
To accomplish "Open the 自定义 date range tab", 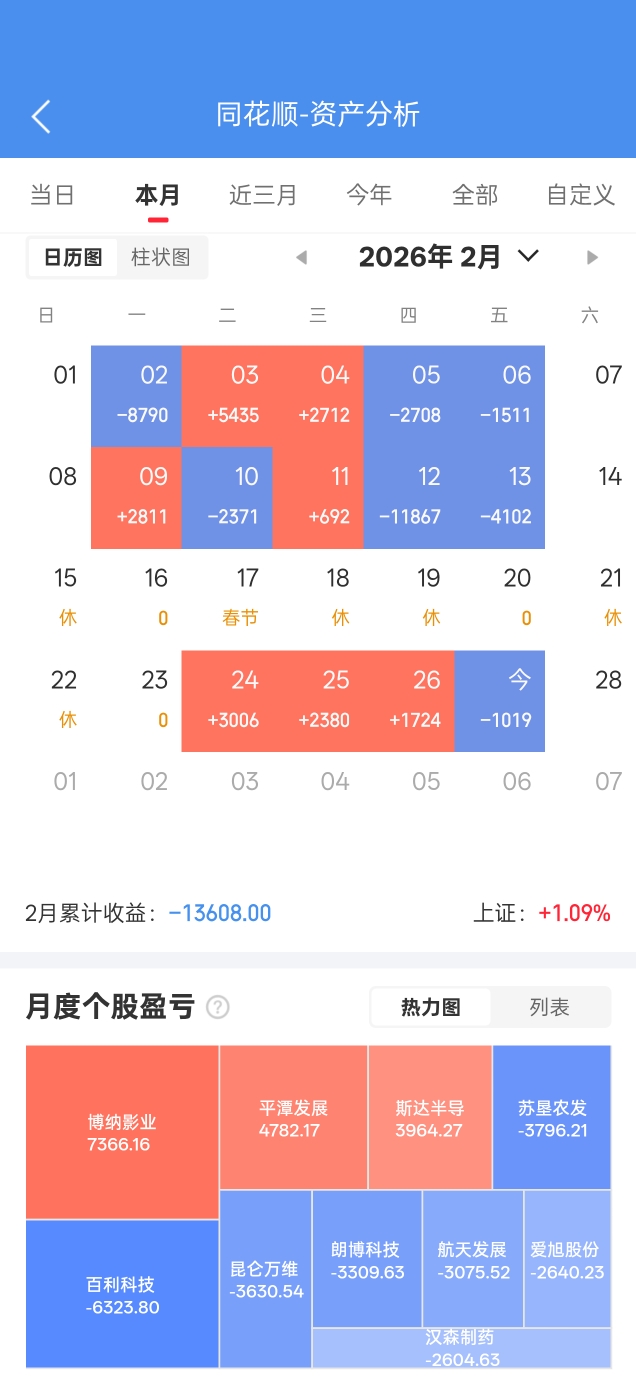I will point(581,195).
